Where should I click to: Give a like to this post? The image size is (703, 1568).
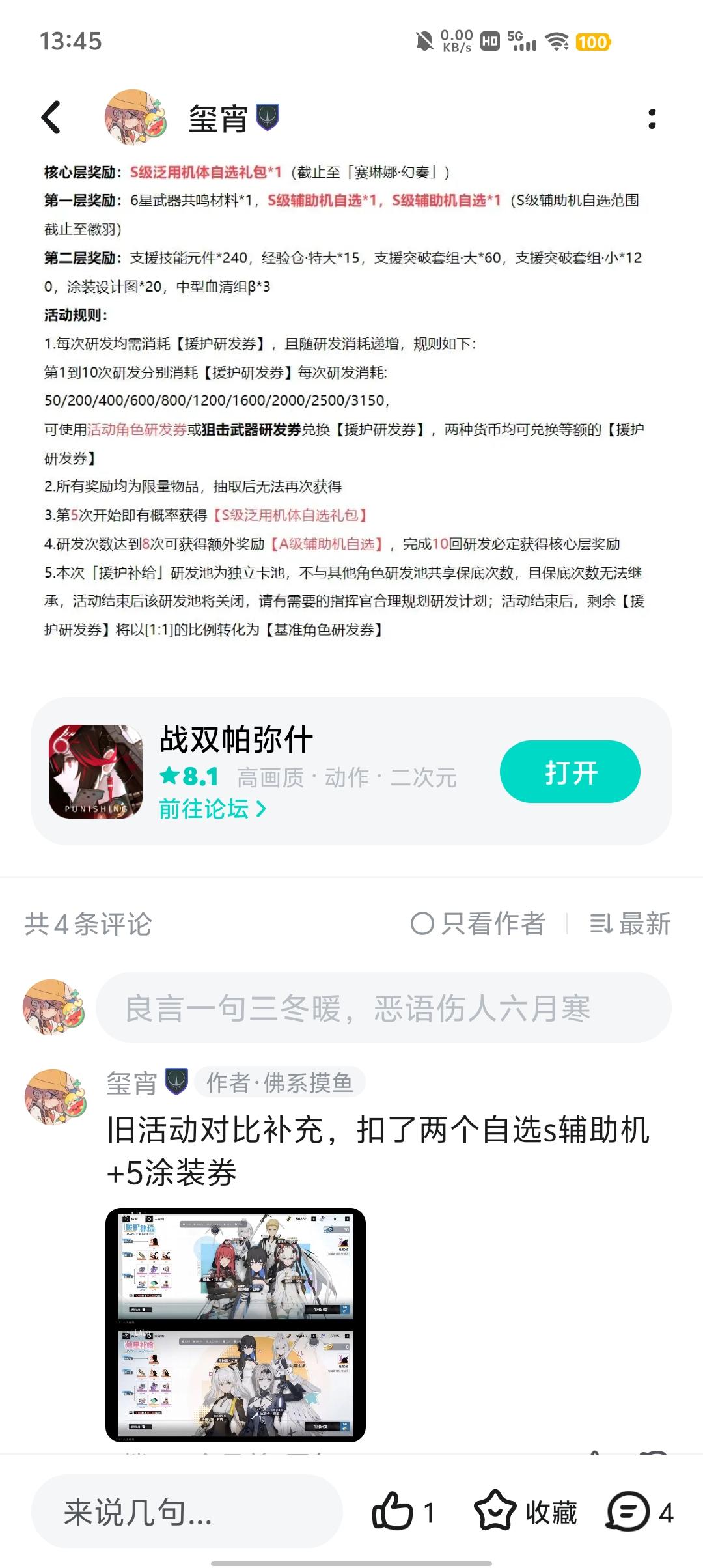(395, 1512)
